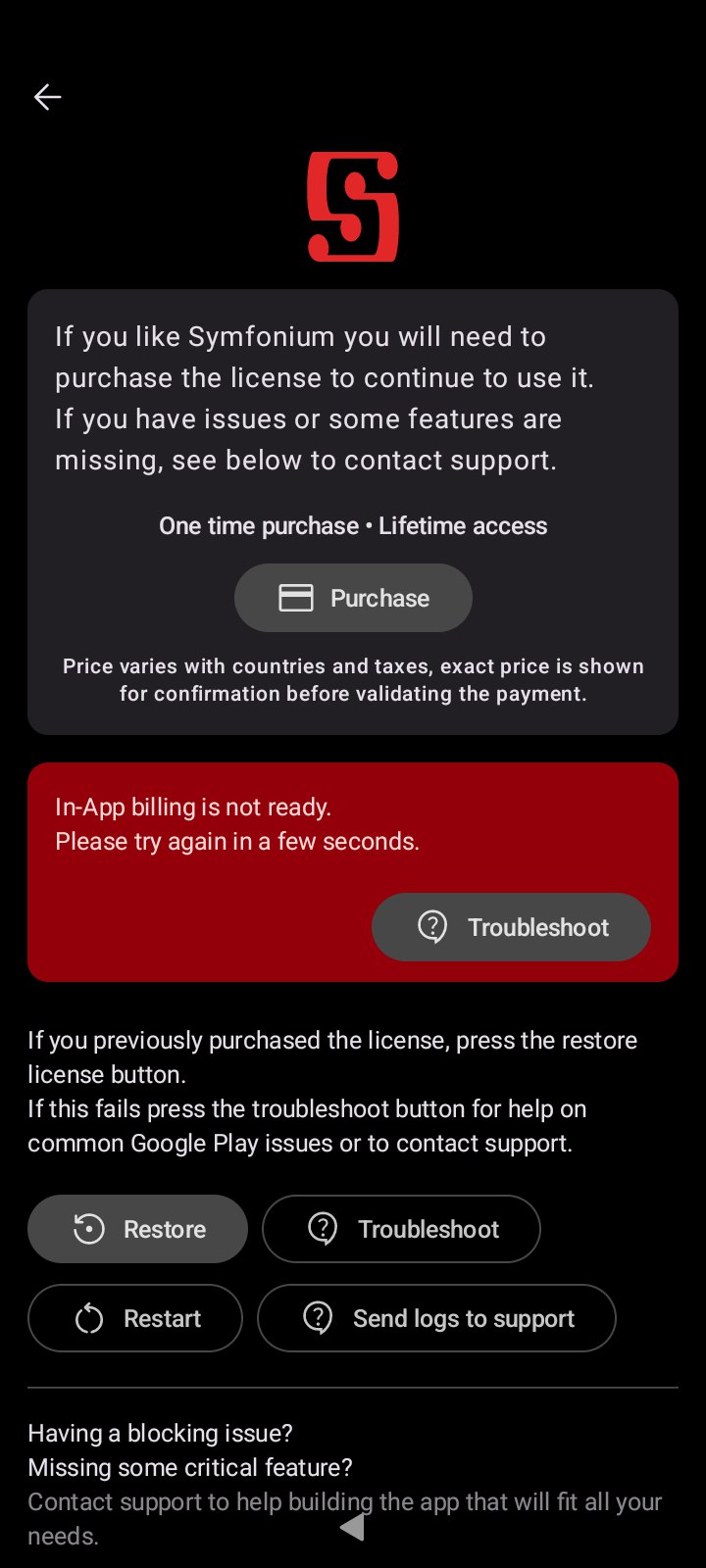Open Troubleshoot next to the Restore button
706x1568 pixels.
click(401, 1229)
